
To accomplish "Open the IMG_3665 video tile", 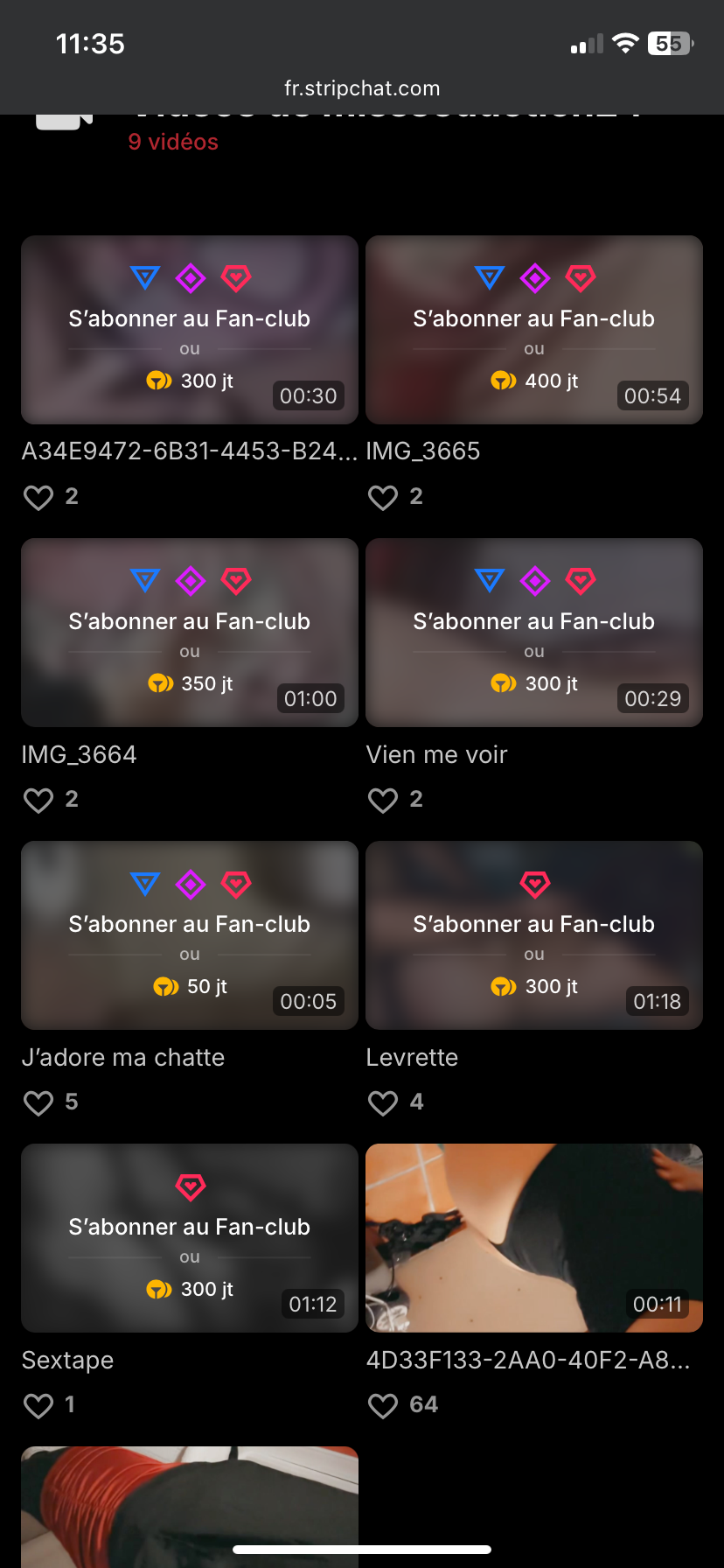I will [x=534, y=330].
